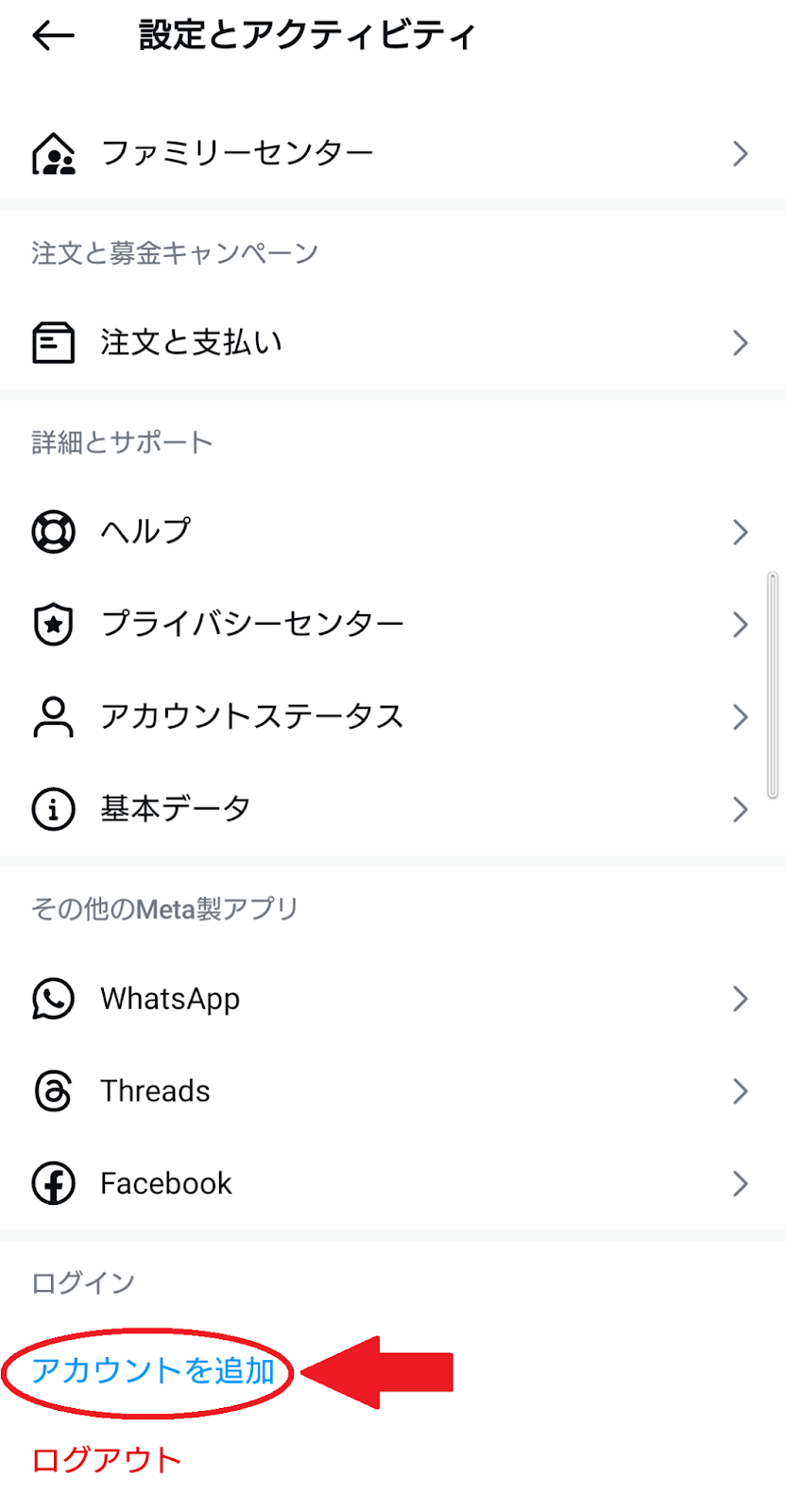Go back using the top-left arrow
This screenshot has width=786, height=1512.
(53, 36)
